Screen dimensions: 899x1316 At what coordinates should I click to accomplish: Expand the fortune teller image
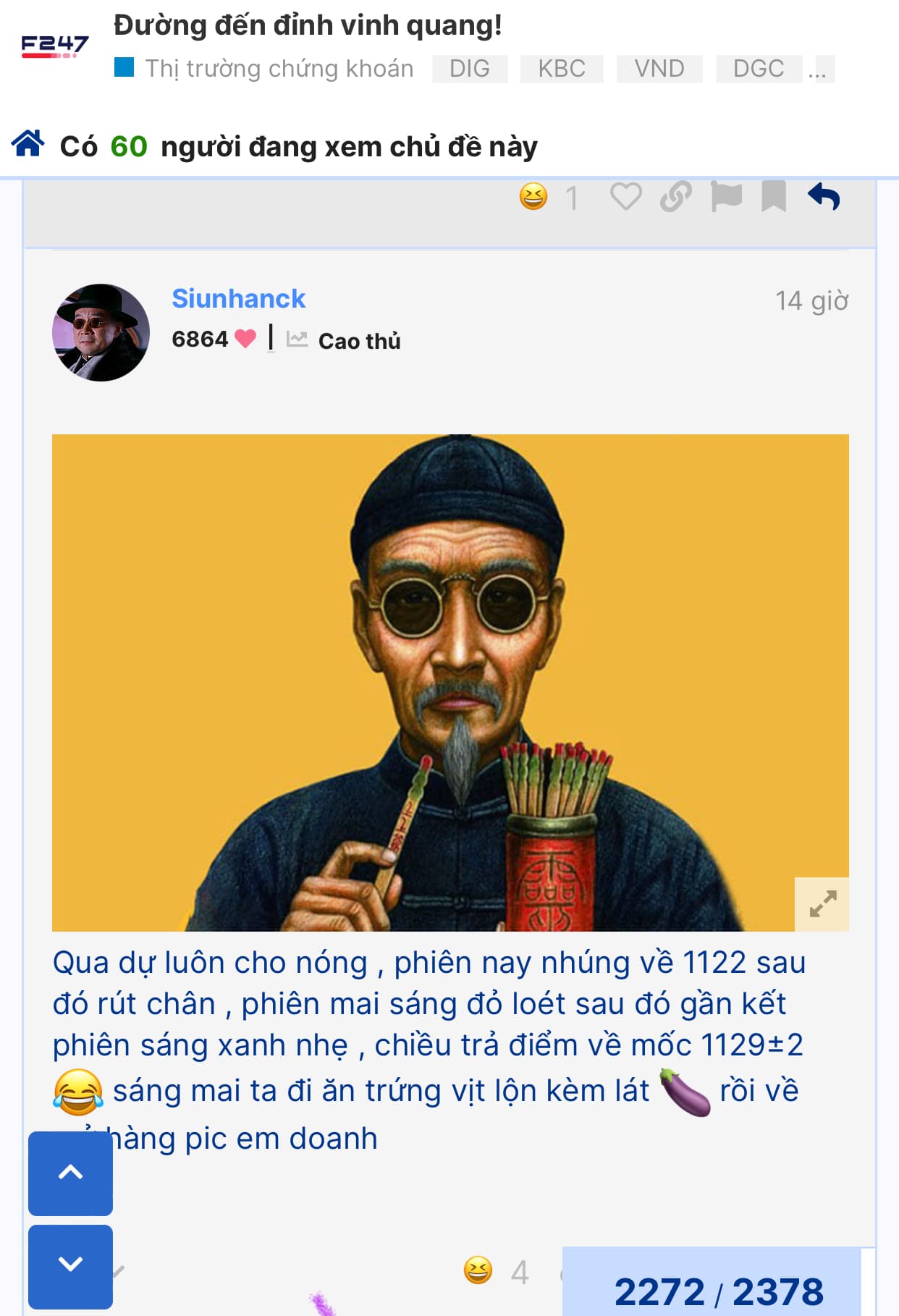click(822, 904)
